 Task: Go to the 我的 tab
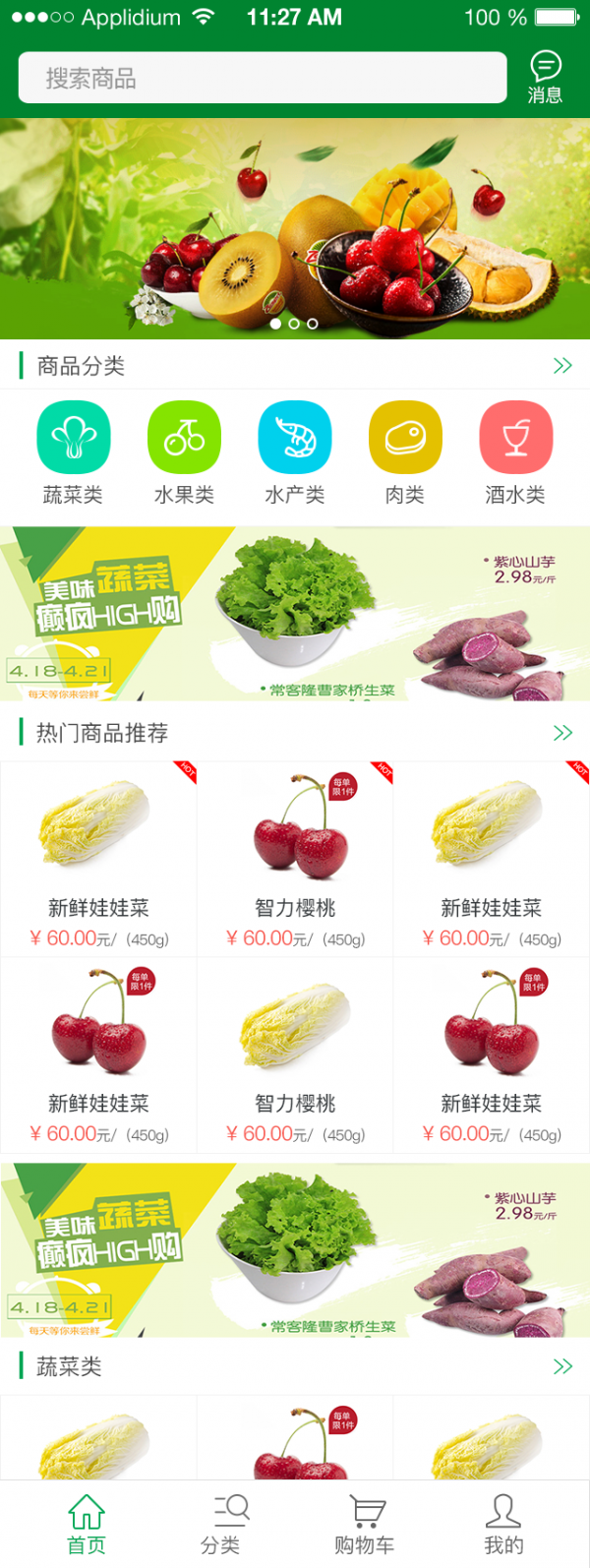(503, 1524)
